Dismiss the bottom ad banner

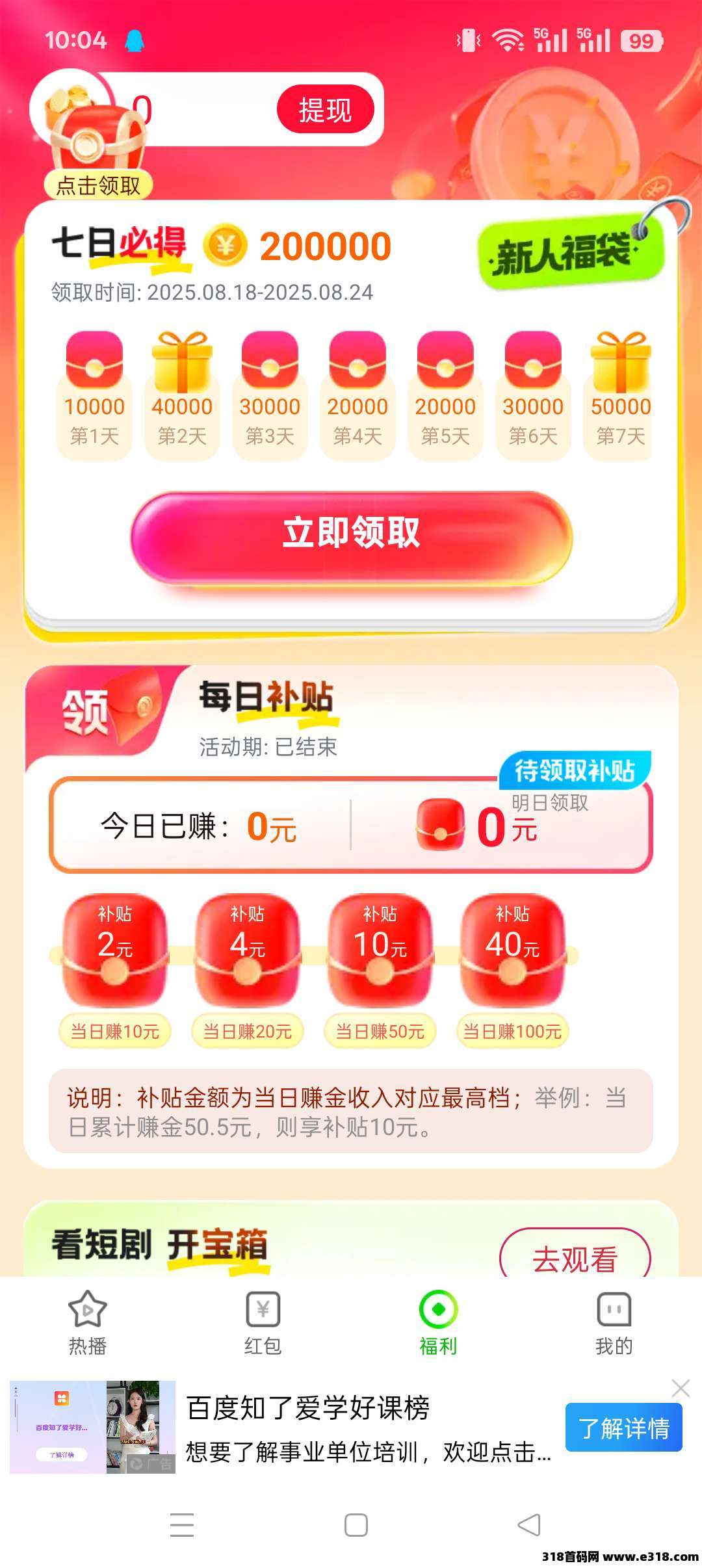(680, 1388)
